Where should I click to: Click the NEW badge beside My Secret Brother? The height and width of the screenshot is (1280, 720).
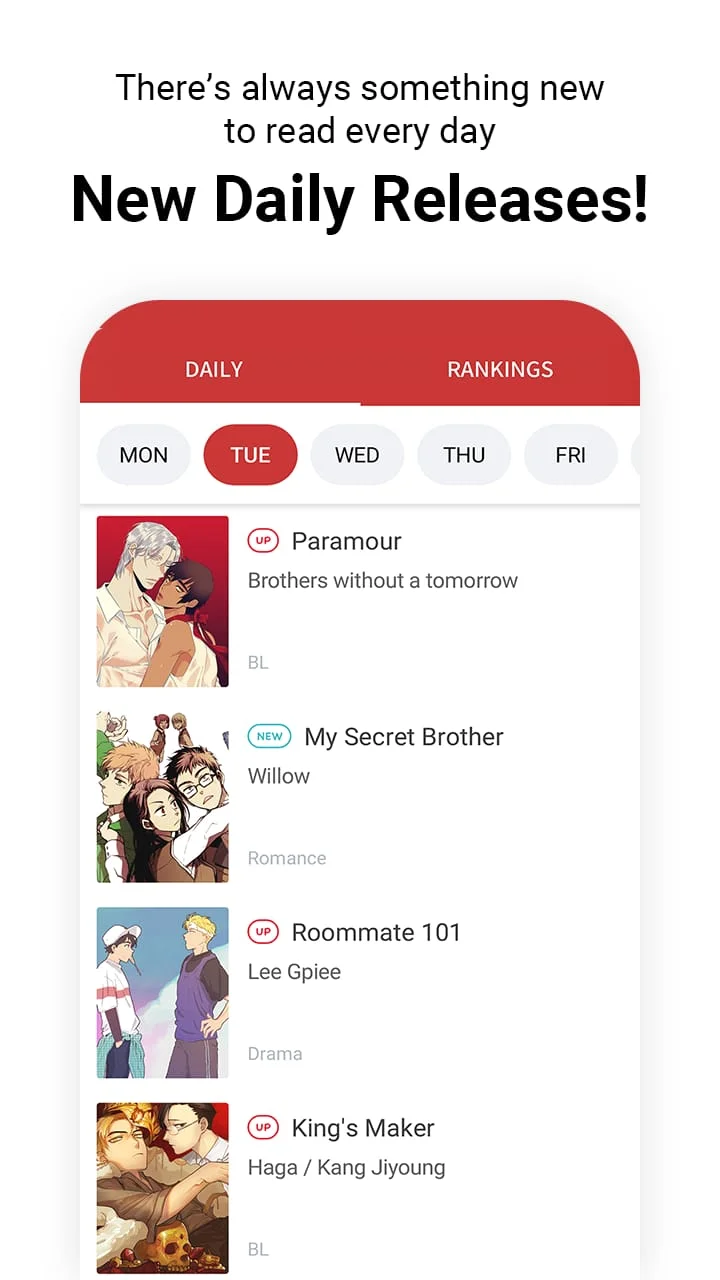268,737
